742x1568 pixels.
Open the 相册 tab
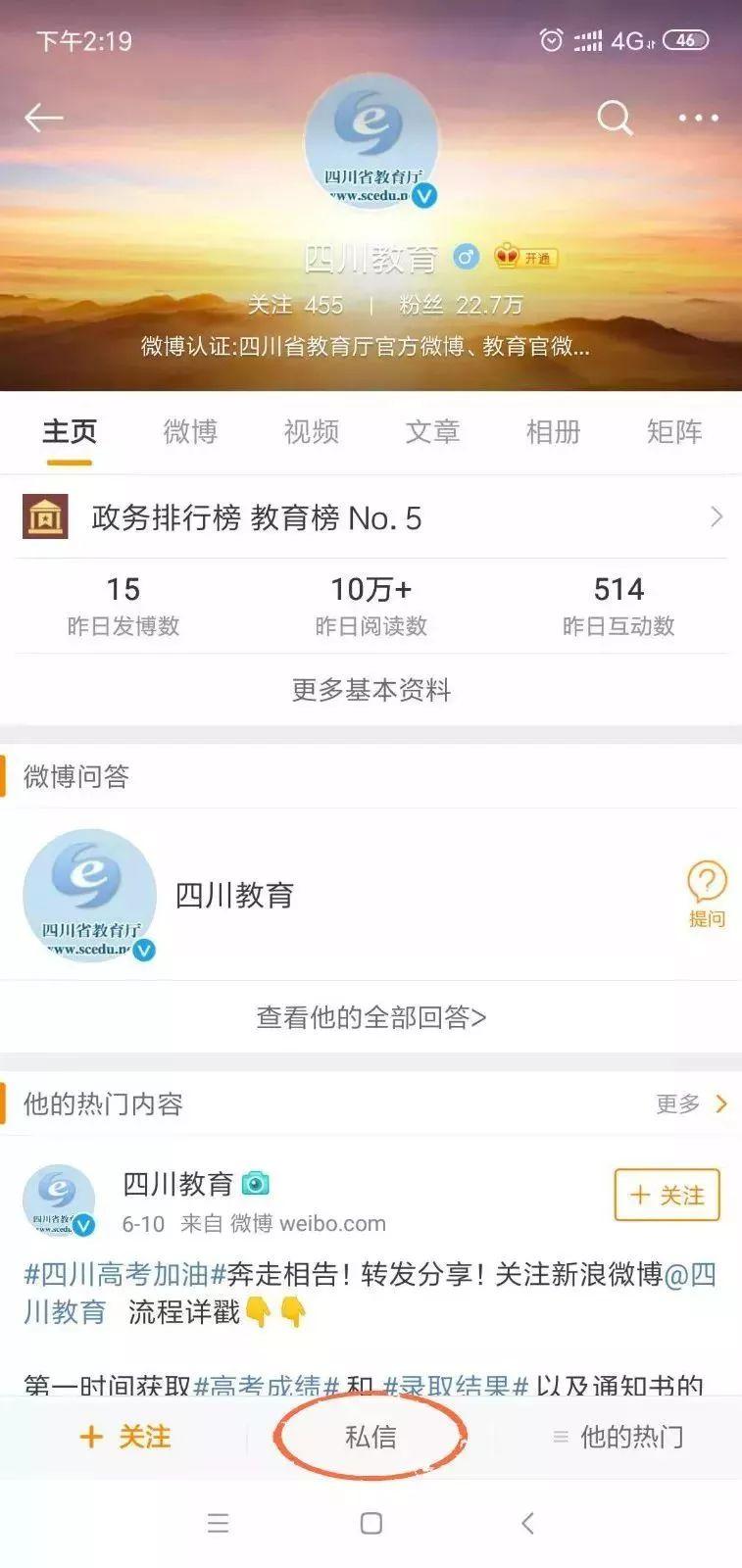click(x=553, y=431)
